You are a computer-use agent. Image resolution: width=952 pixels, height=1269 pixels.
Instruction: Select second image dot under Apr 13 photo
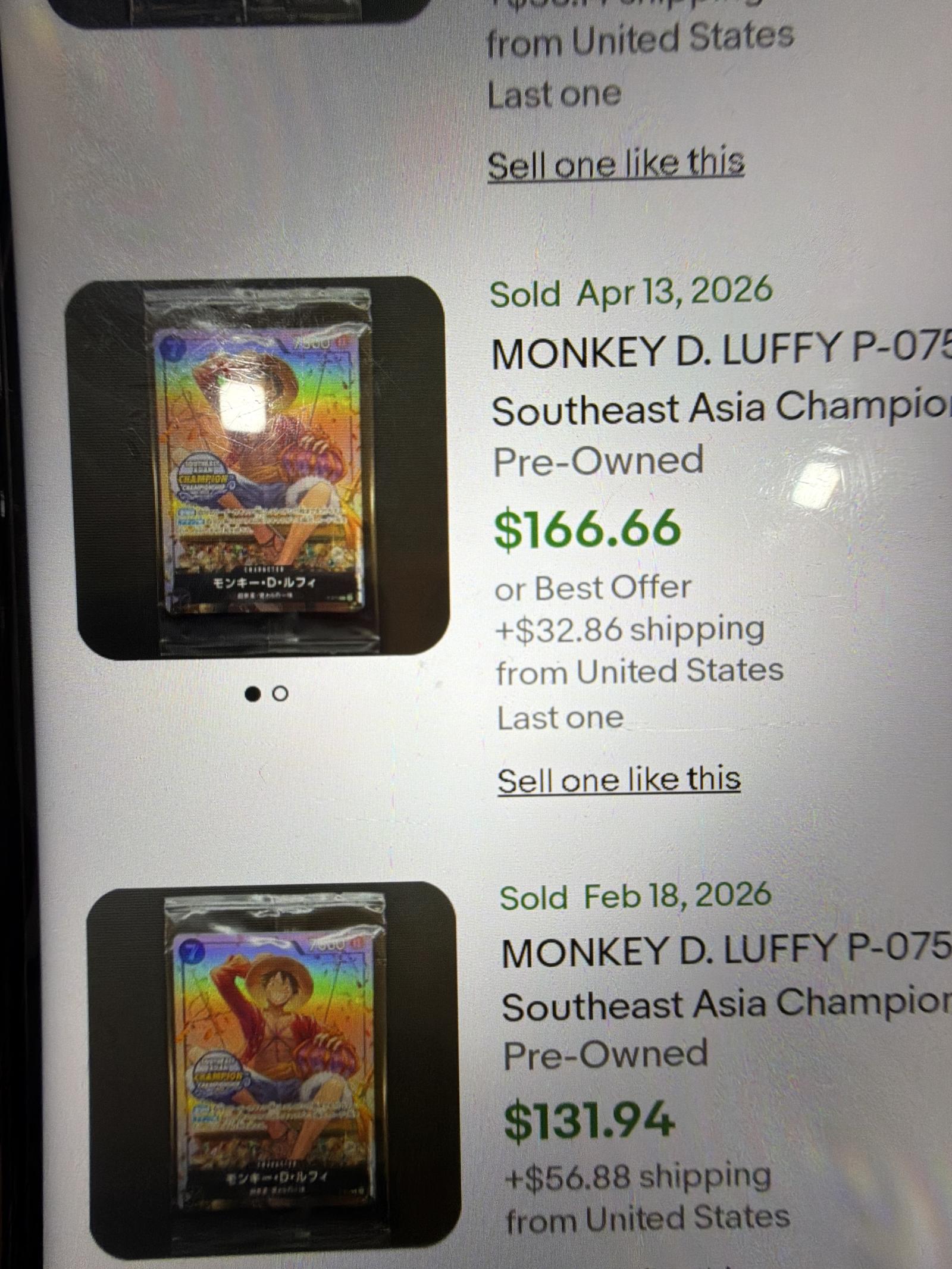pos(280,694)
